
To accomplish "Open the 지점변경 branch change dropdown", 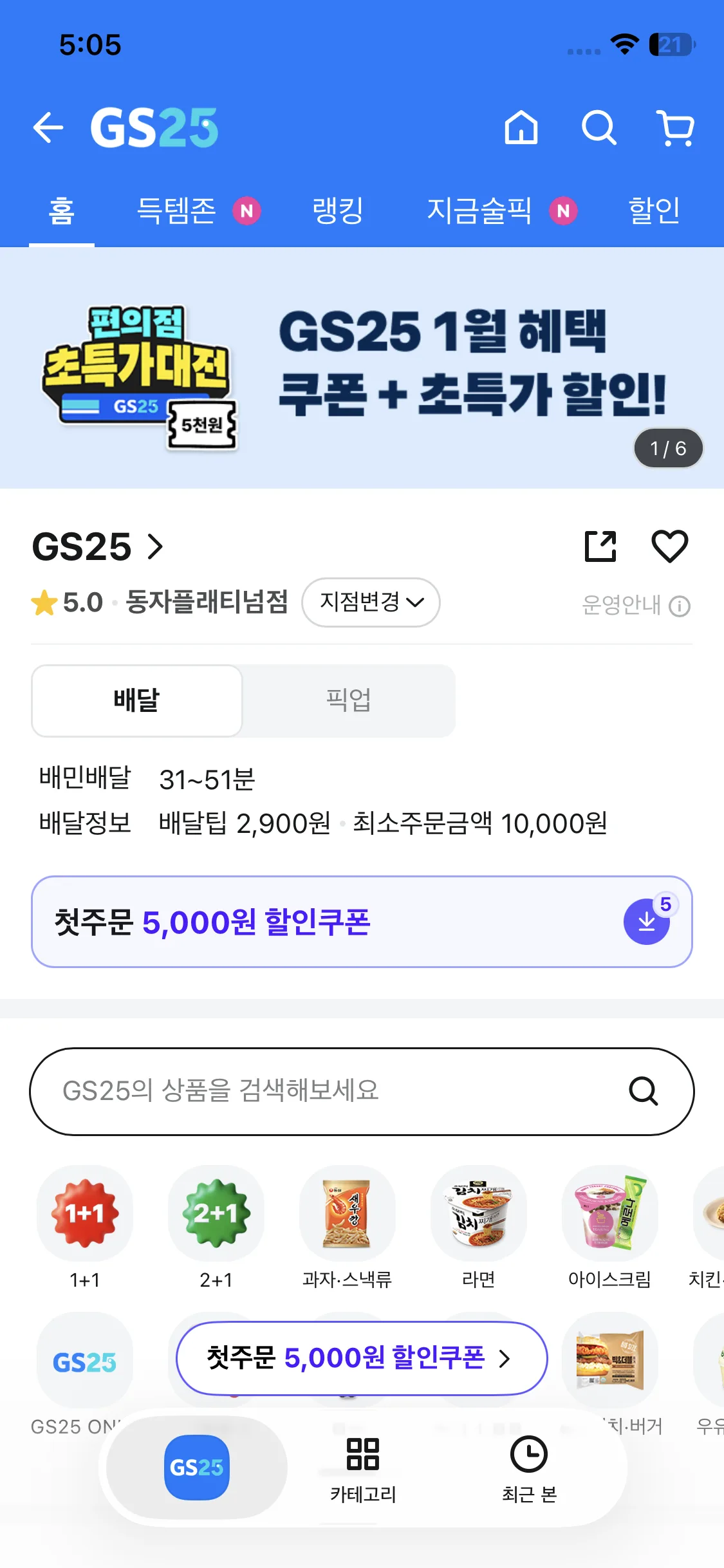I will coord(371,603).
